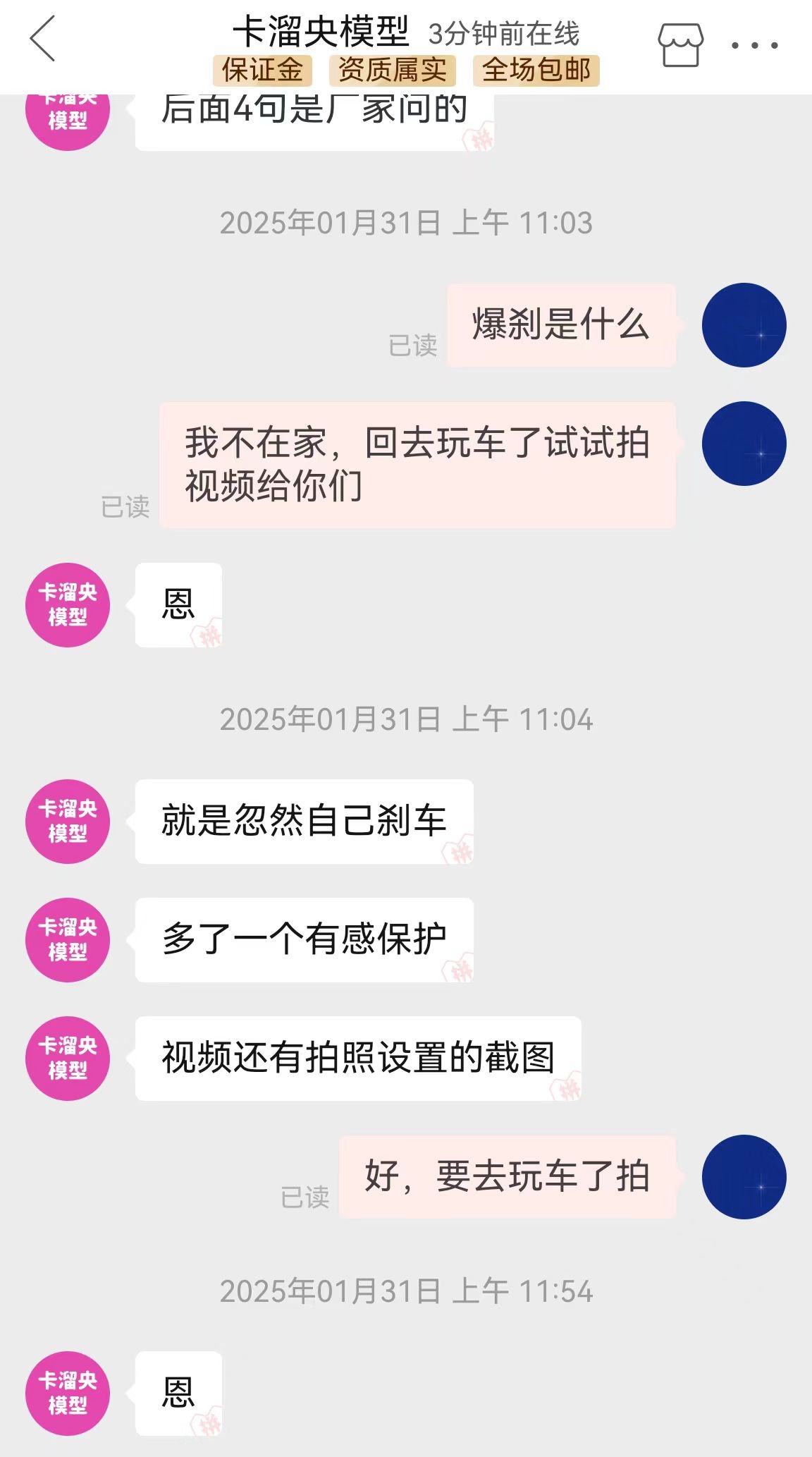Open the three-dot overflow menu
This screenshot has height=1457, width=812.
pos(754,46)
